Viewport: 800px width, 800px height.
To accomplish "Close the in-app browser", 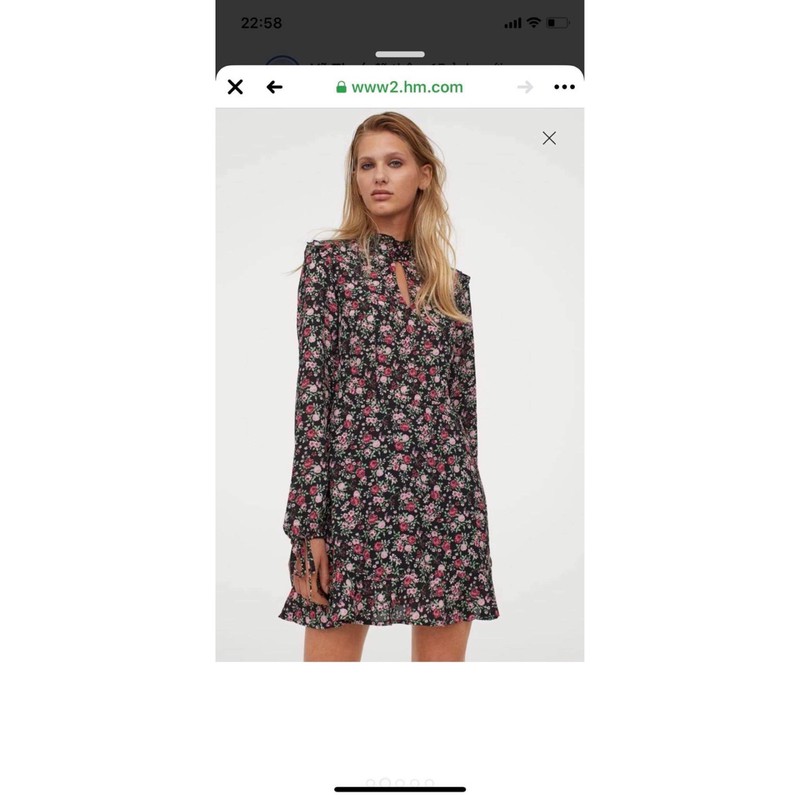I will click(235, 87).
